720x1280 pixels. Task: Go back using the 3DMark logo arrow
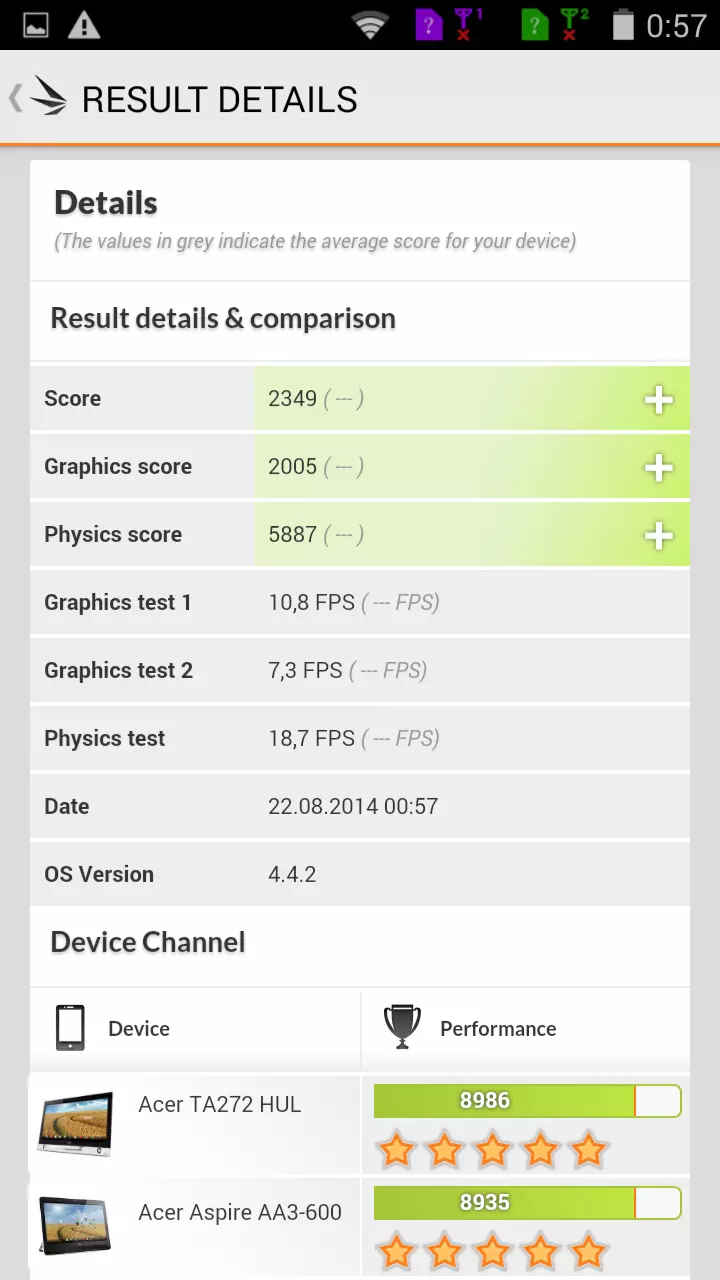click(38, 98)
